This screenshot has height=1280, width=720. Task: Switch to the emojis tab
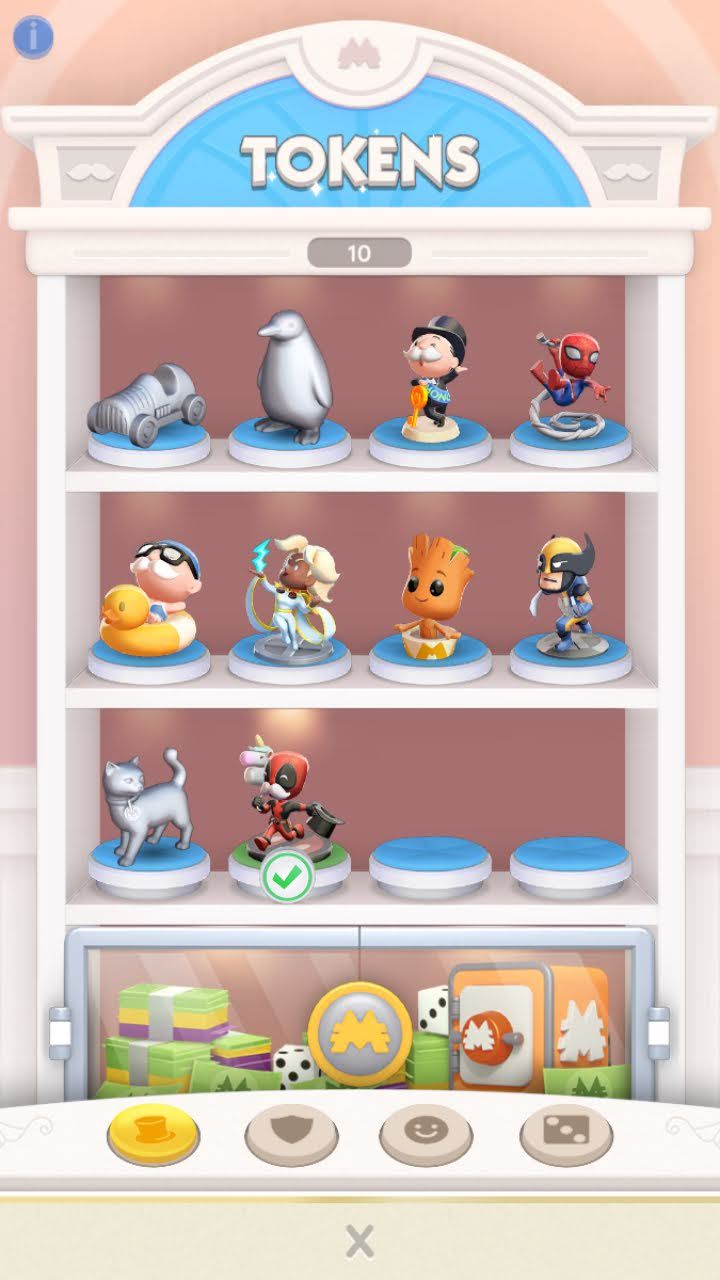click(427, 1133)
